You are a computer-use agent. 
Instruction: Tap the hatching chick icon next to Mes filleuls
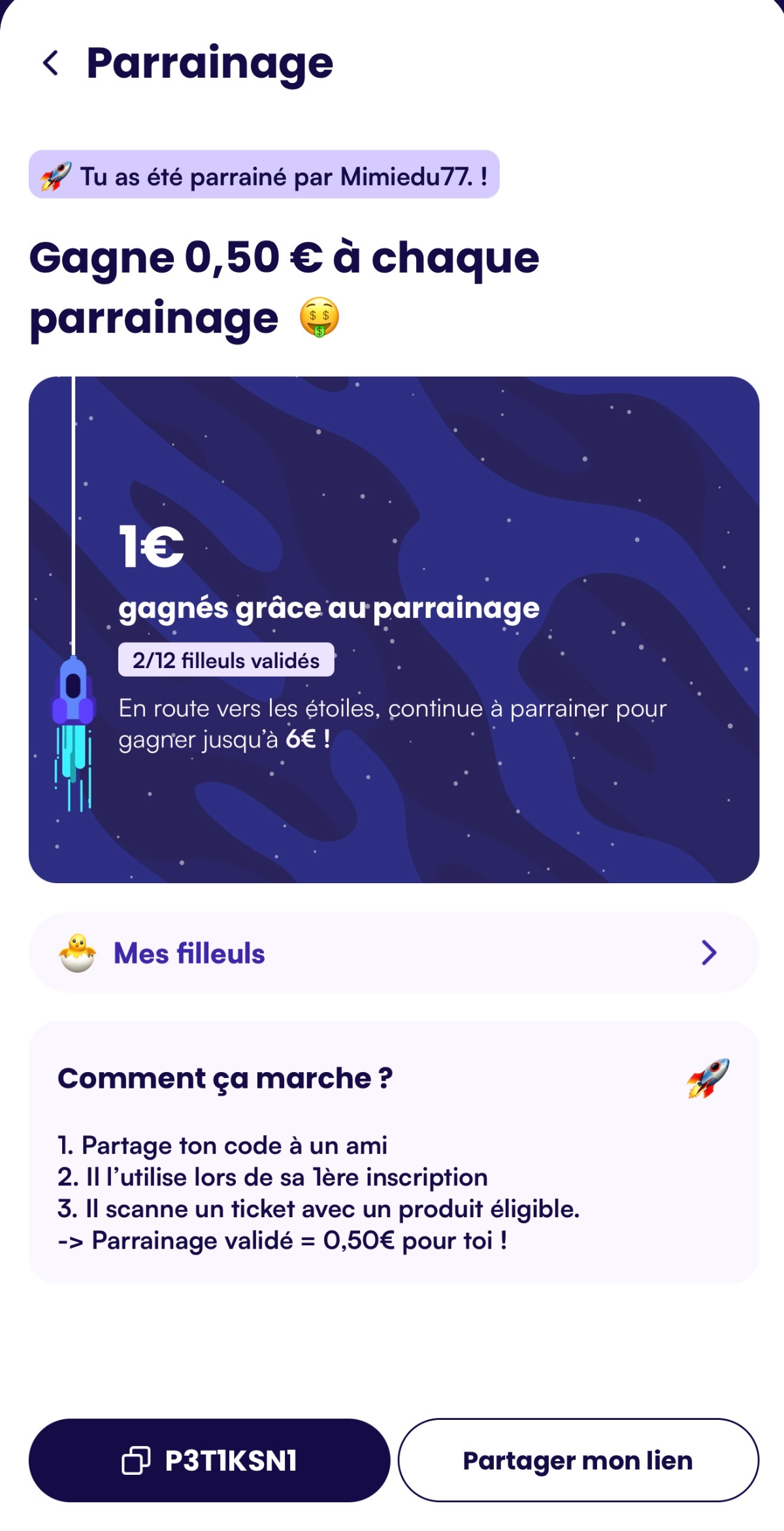pos(76,952)
